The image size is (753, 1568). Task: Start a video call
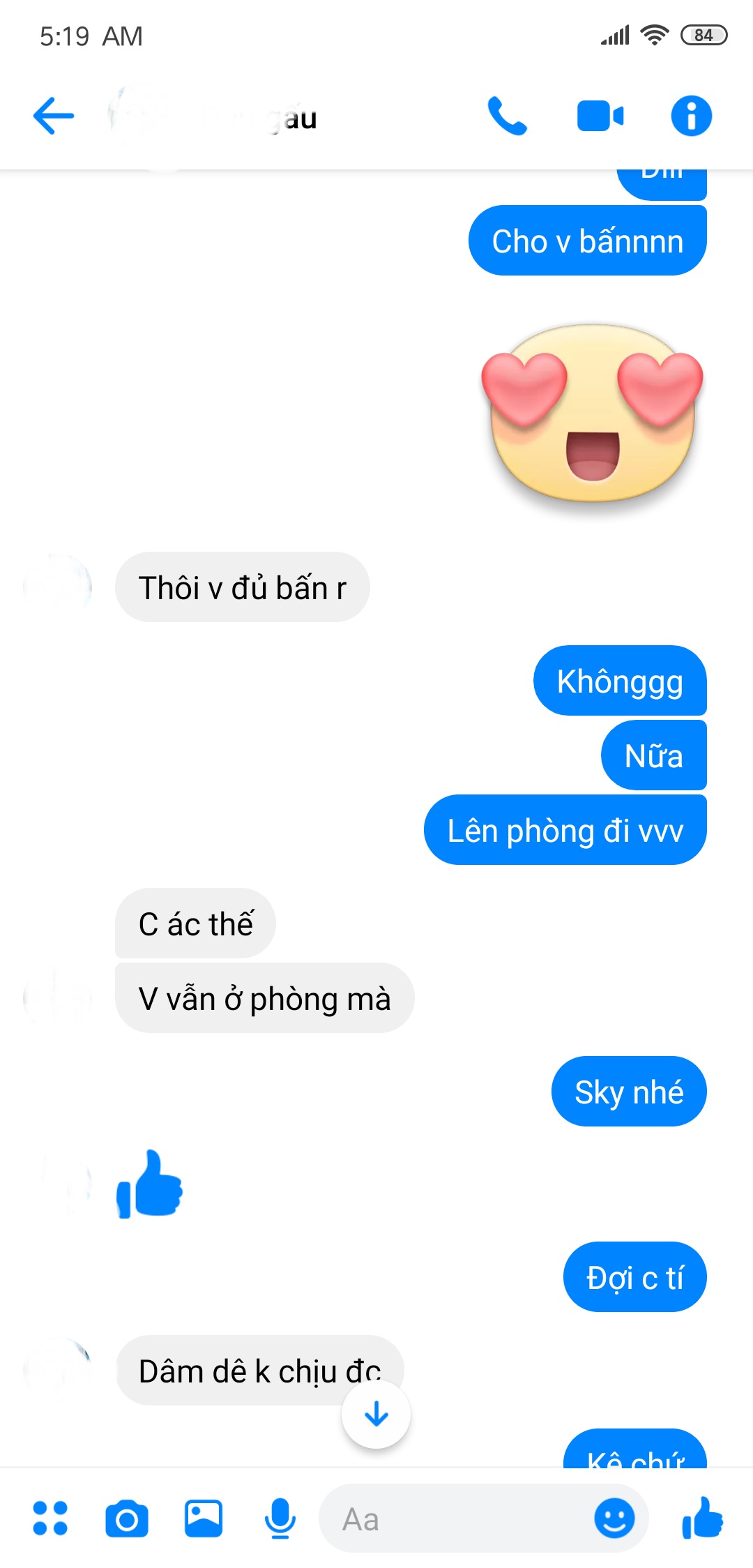600,116
